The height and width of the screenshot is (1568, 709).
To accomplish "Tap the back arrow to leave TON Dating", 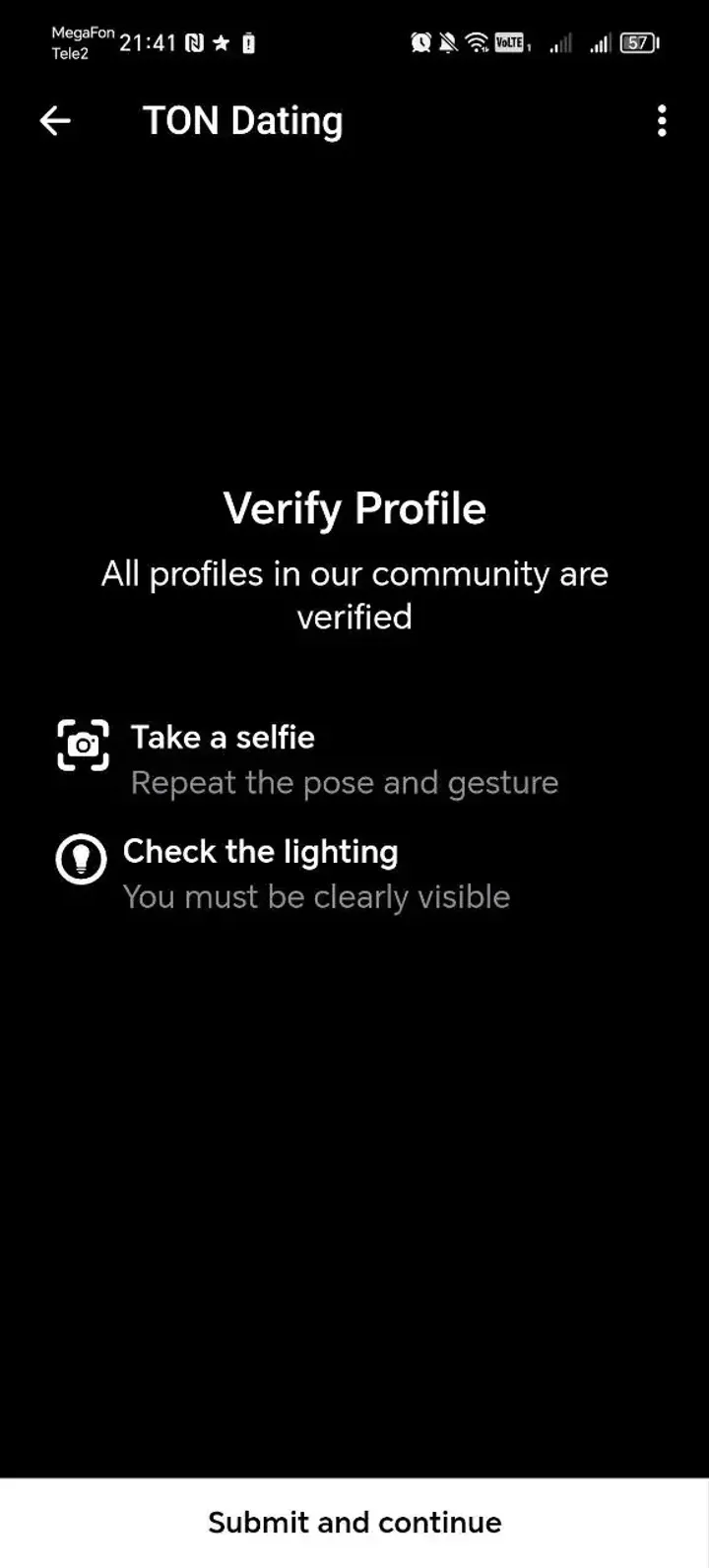I will [x=54, y=120].
